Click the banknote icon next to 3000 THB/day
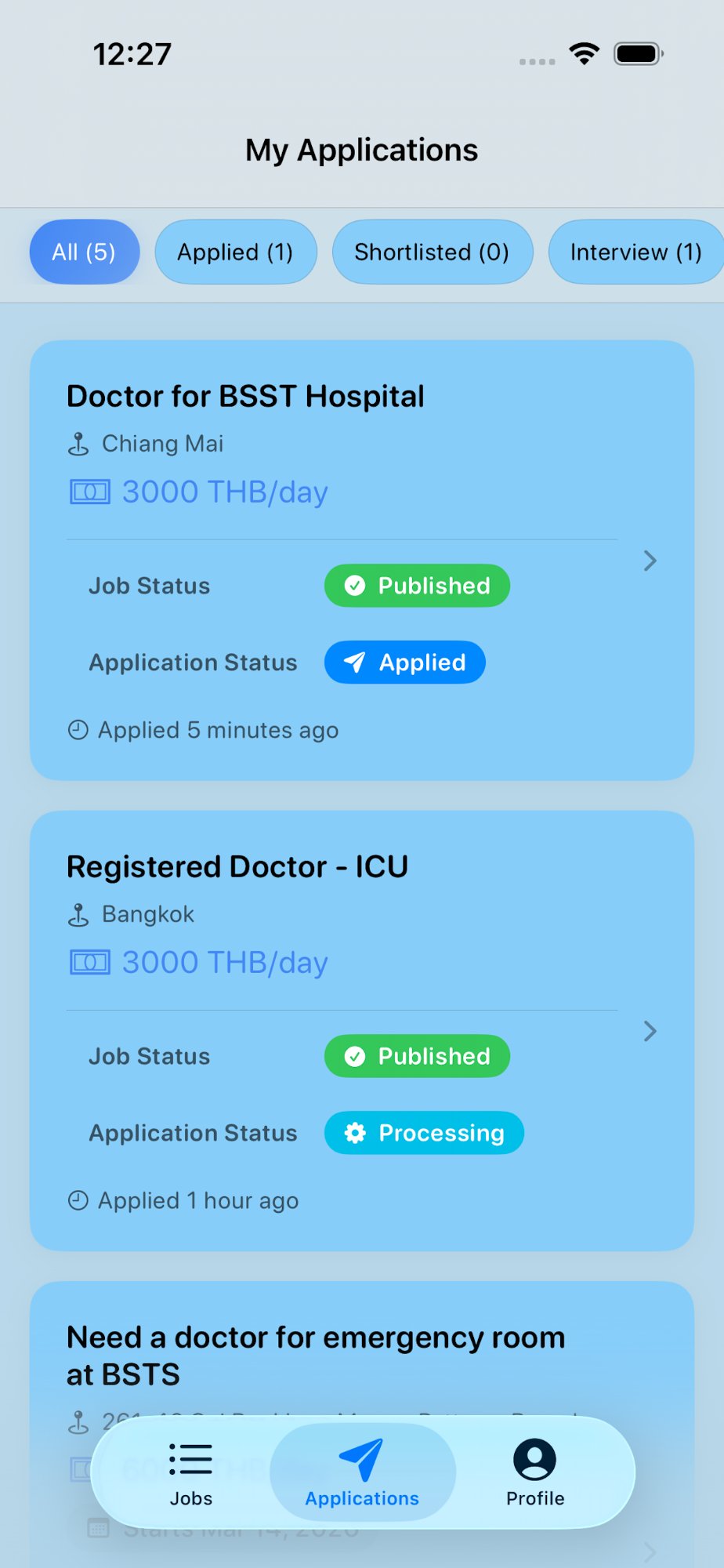This screenshot has height=1568, width=724. pos(89,491)
